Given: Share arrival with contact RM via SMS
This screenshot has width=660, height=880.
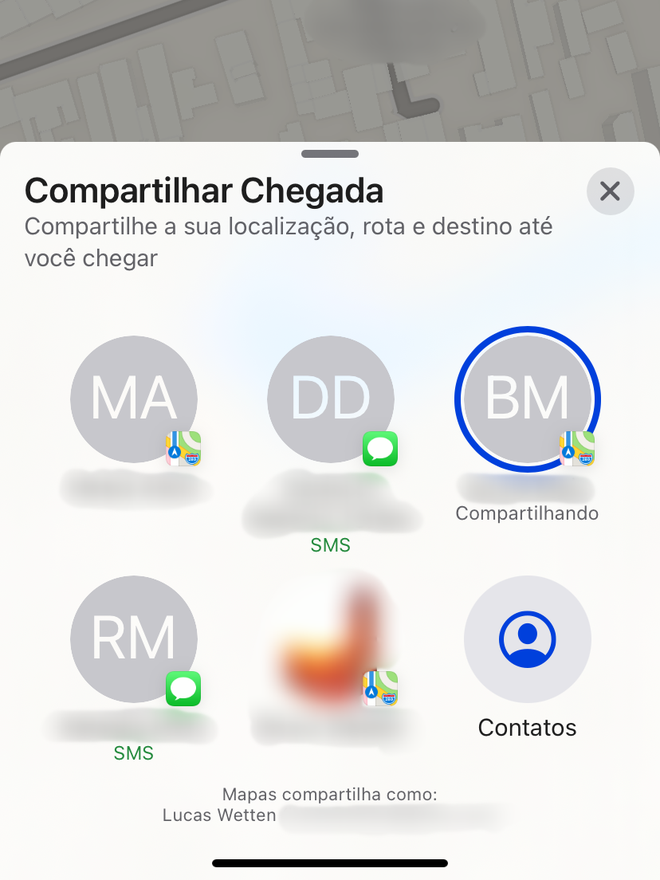Looking at the screenshot, I should pos(134,639).
